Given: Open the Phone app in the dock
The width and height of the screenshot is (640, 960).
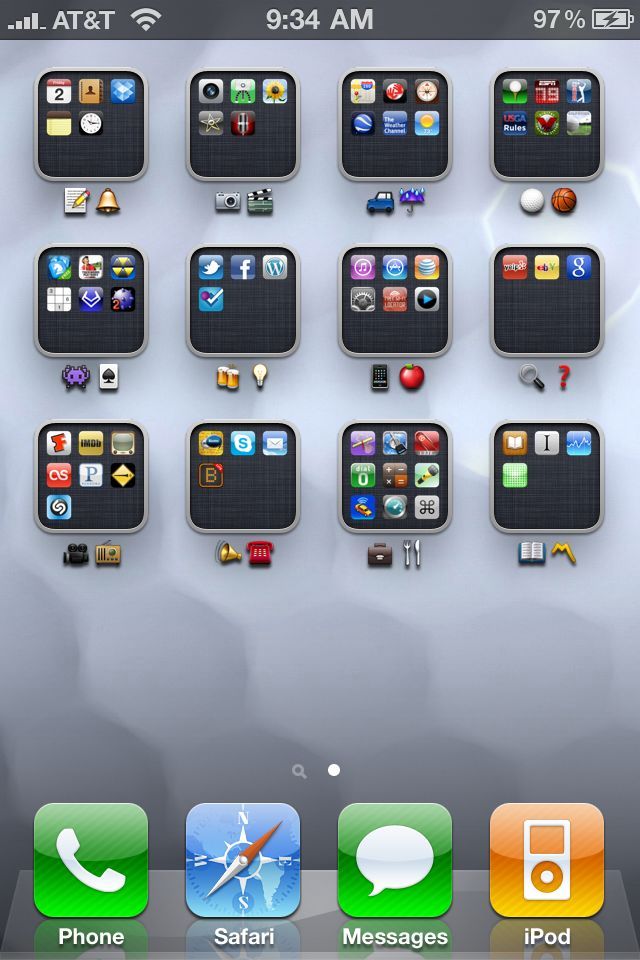Looking at the screenshot, I should pos(91,860).
